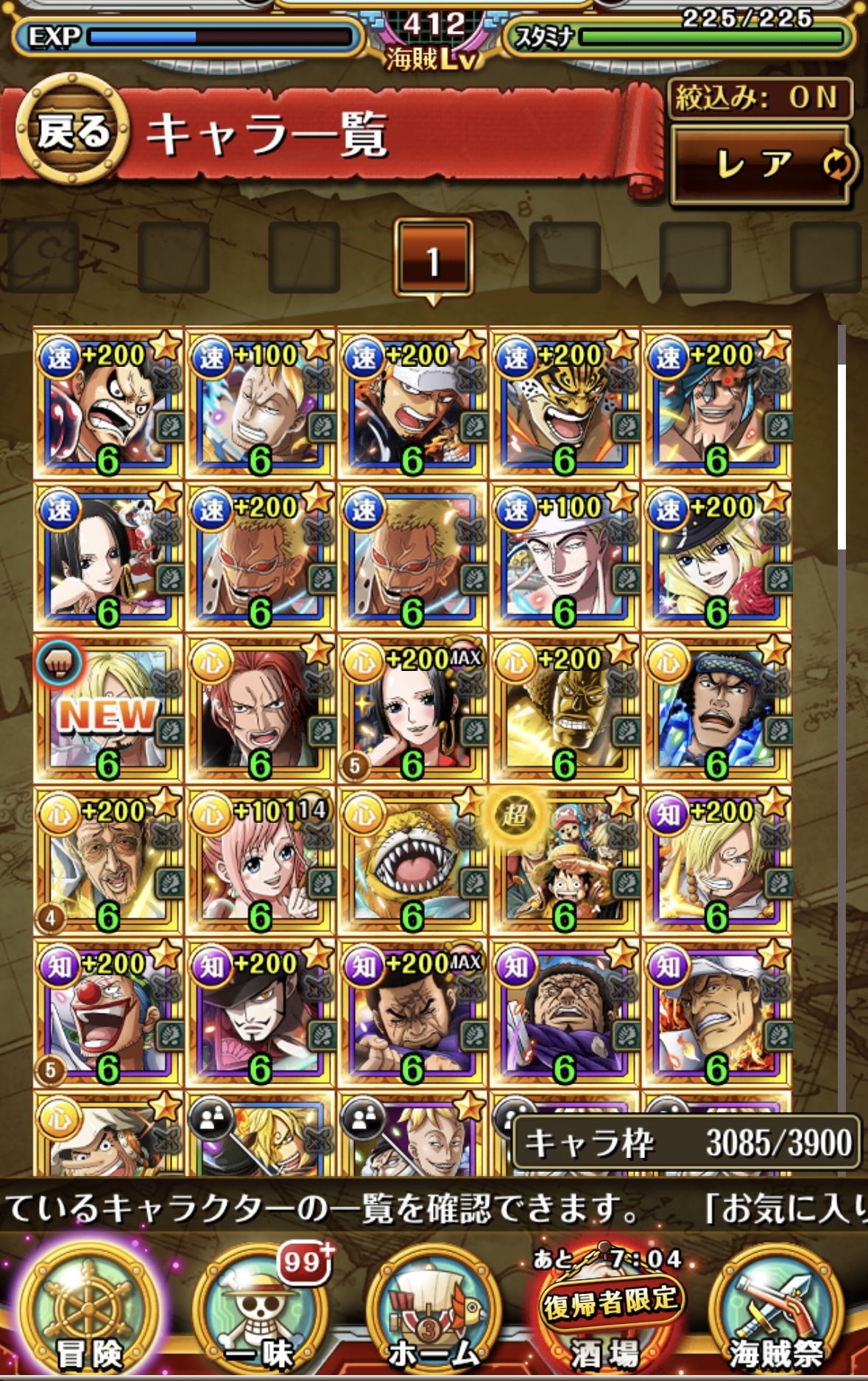The width and height of the screenshot is (868, 1381).
Task: Select the Buggy clown character tile
Action: click(x=107, y=1013)
